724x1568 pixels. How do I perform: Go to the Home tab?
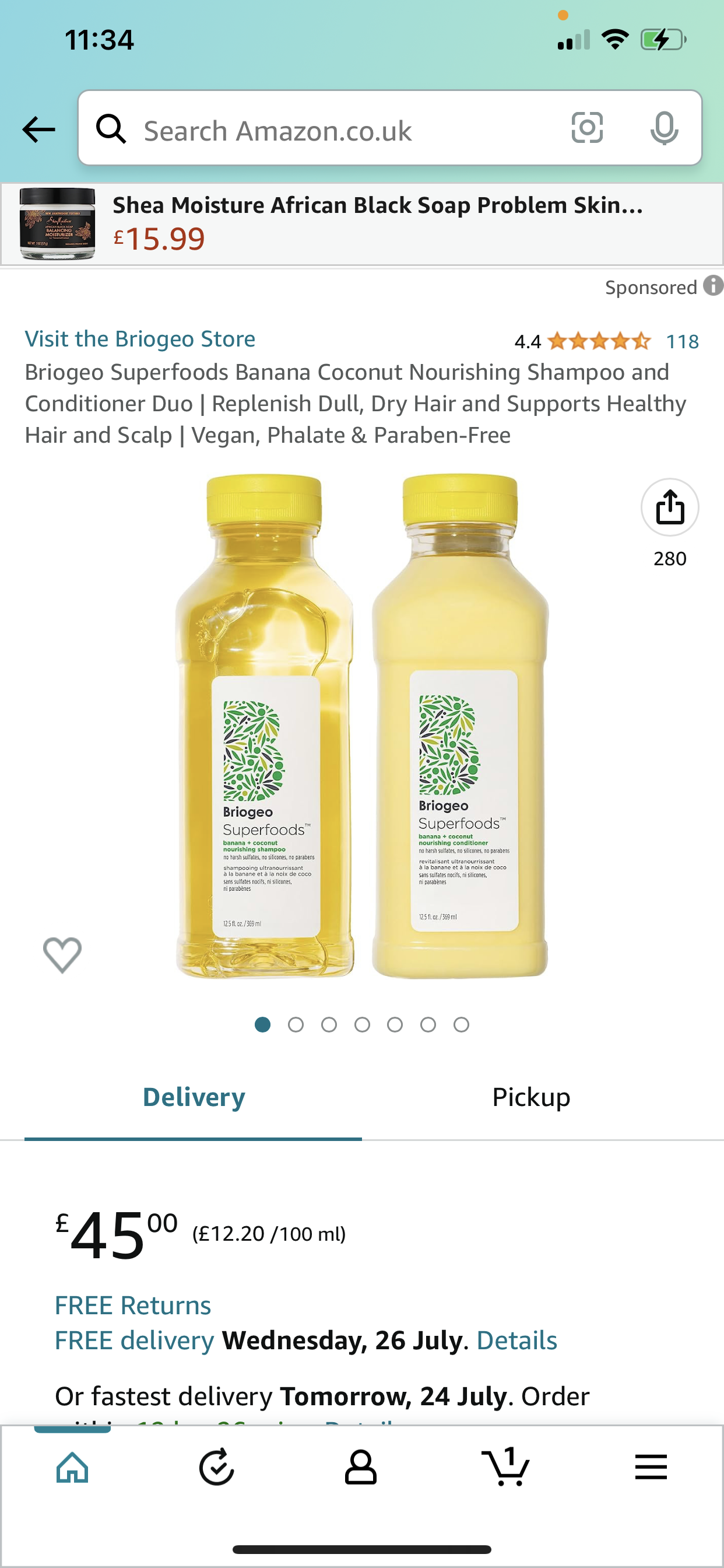(72, 1468)
